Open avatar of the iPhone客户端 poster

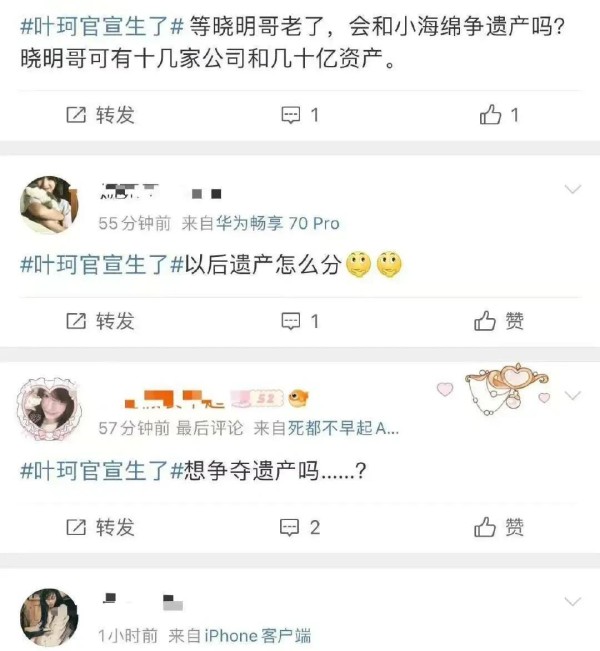pyautogui.click(x=49, y=616)
